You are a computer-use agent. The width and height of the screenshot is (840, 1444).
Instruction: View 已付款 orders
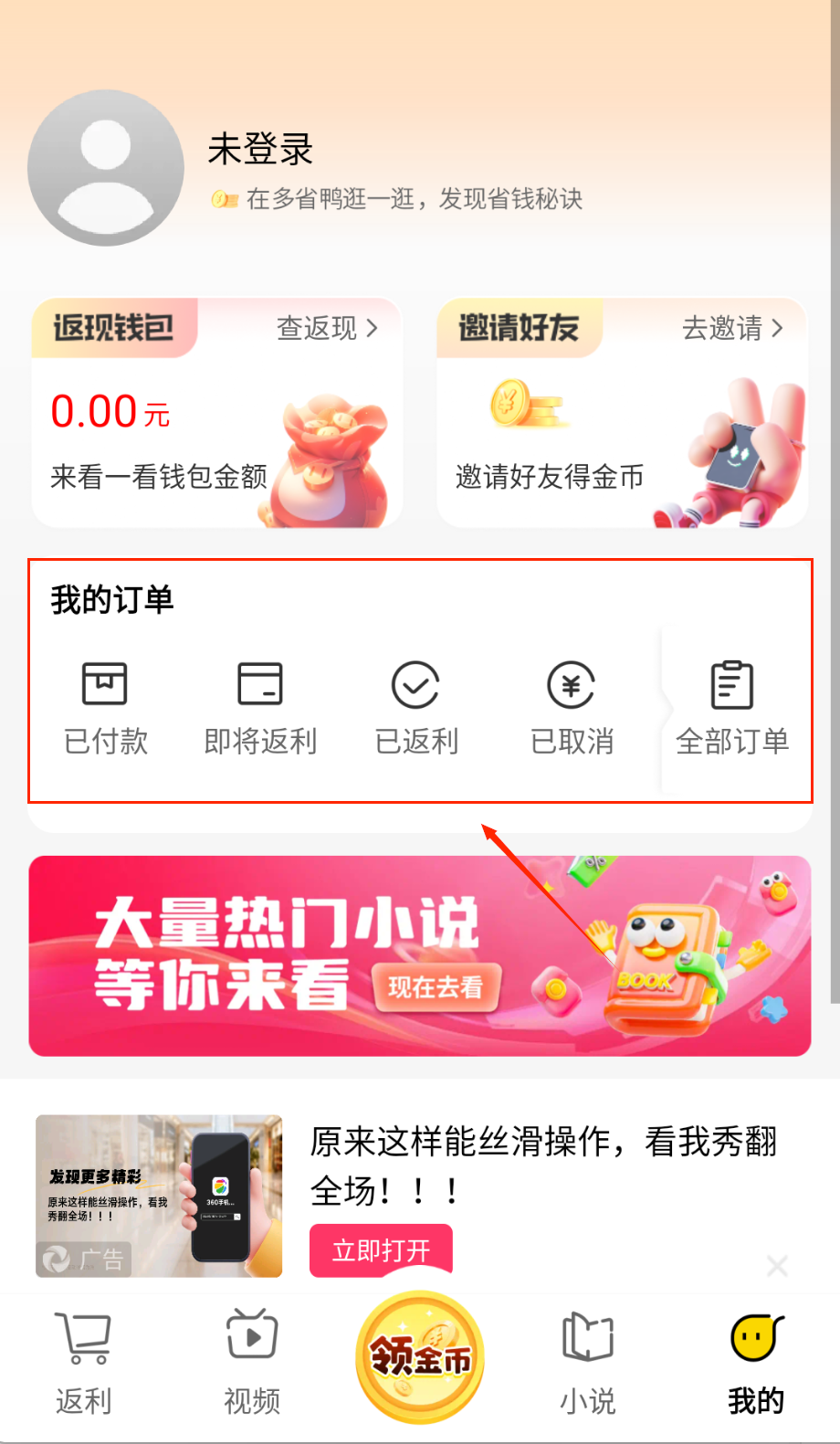pyautogui.click(x=105, y=708)
